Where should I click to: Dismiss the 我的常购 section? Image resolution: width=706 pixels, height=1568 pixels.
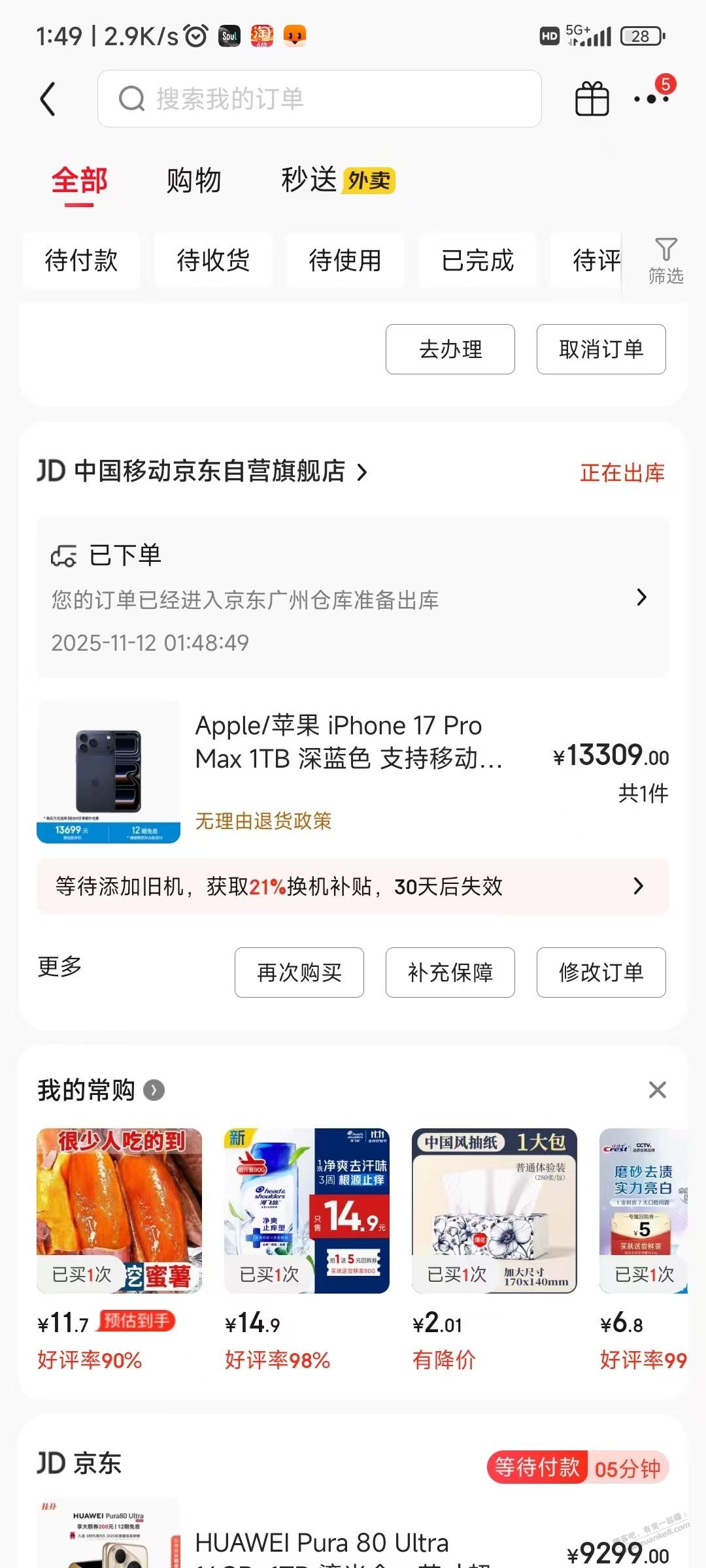pos(657,1090)
